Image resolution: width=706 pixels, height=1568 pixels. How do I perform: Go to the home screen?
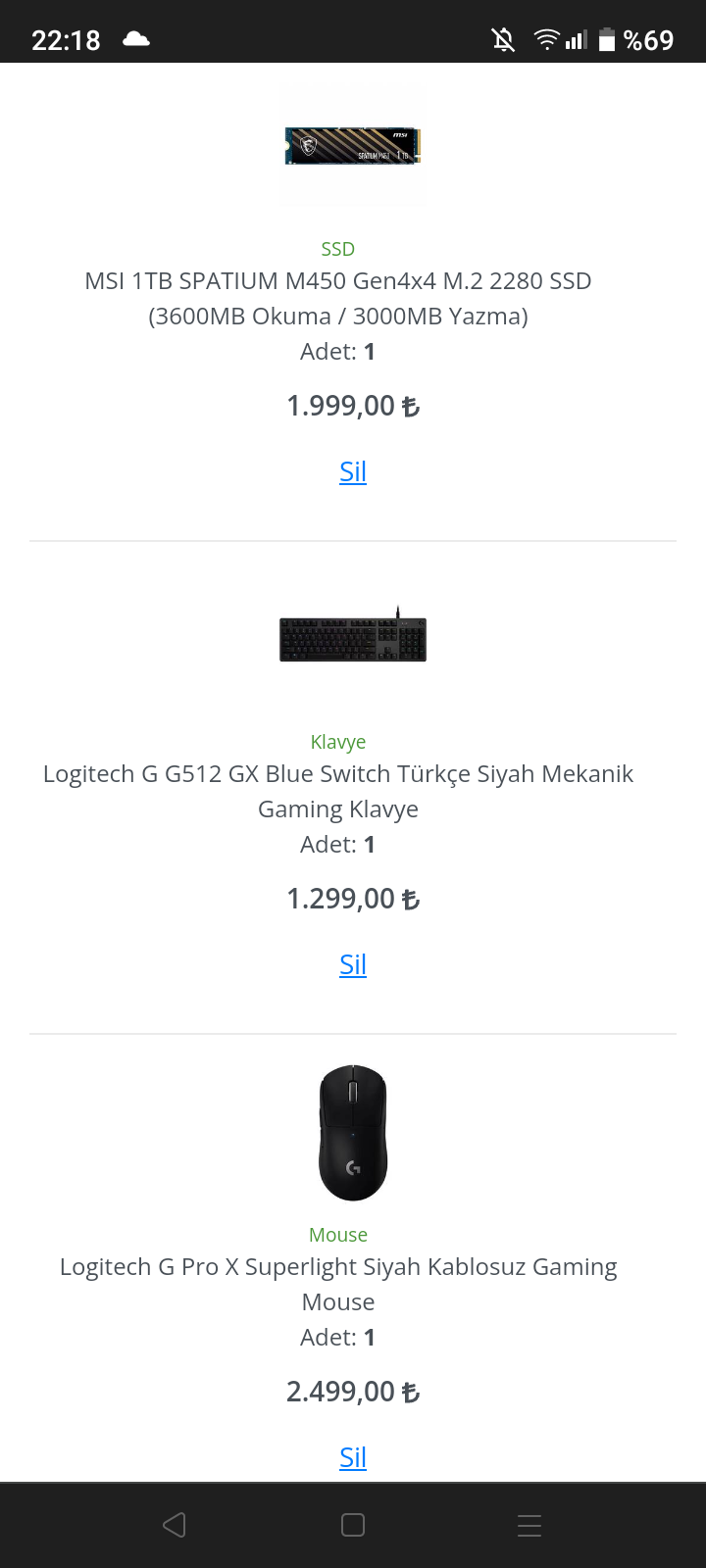pos(353,1525)
